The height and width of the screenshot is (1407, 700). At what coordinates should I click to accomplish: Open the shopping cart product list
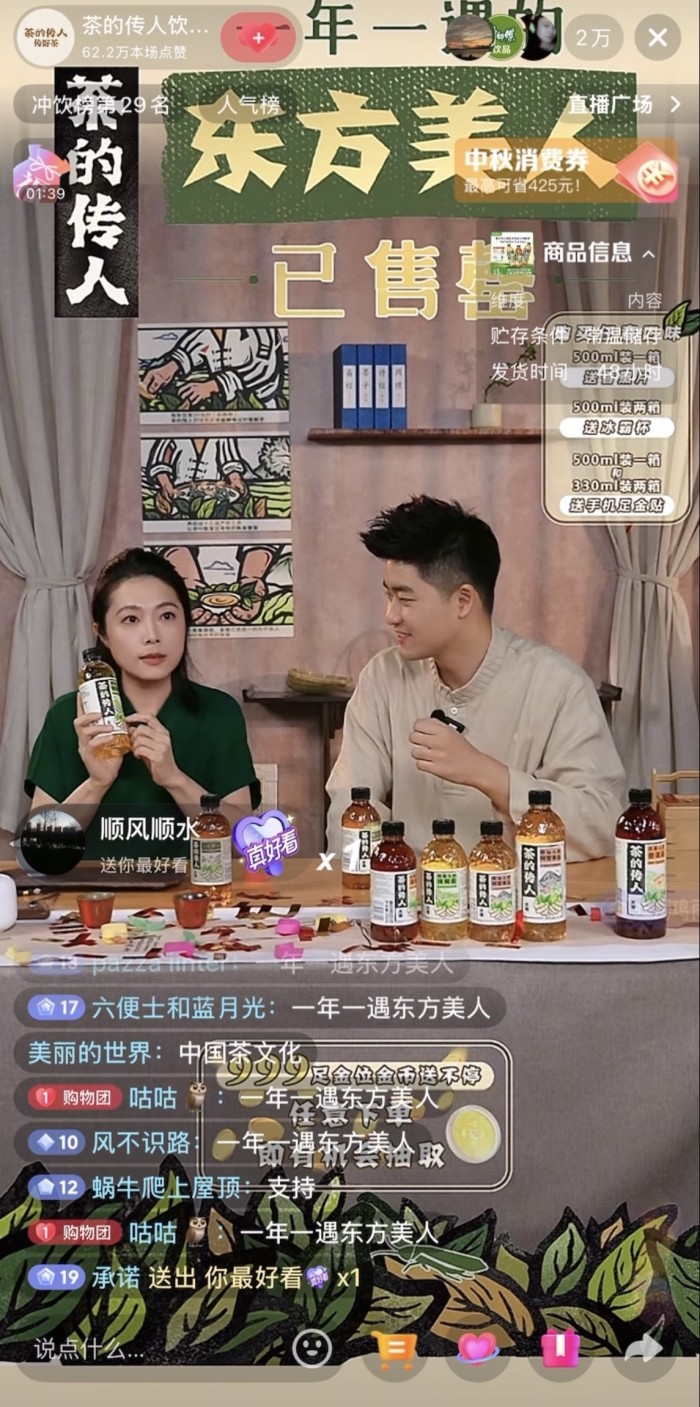(x=393, y=1348)
